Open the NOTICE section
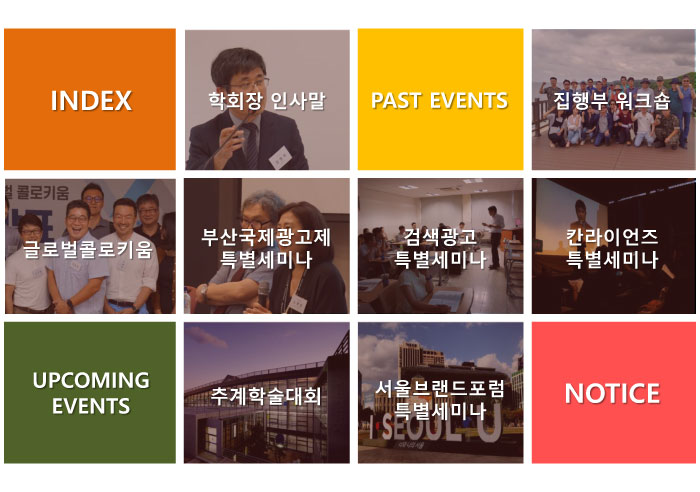Screen dimensions: 700x492 point(613,394)
